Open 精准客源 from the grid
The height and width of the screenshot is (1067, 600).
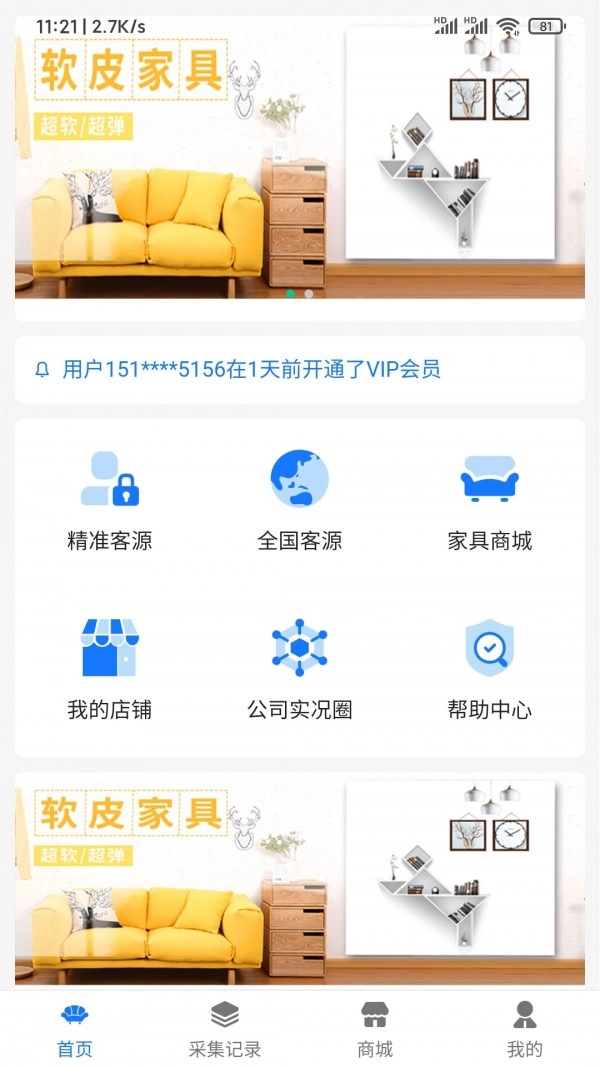point(110,501)
